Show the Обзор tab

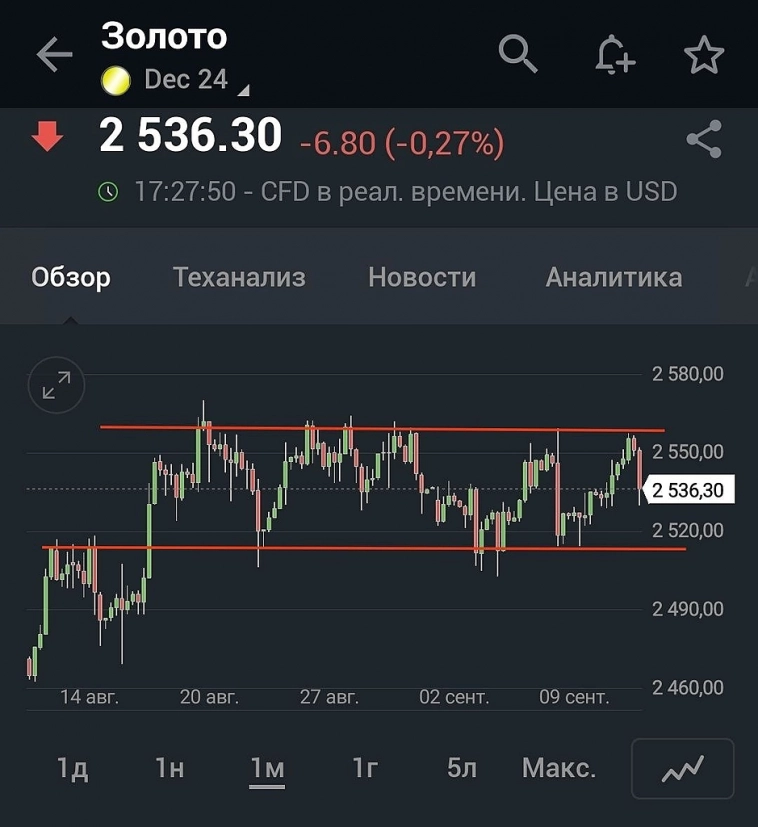point(71,277)
